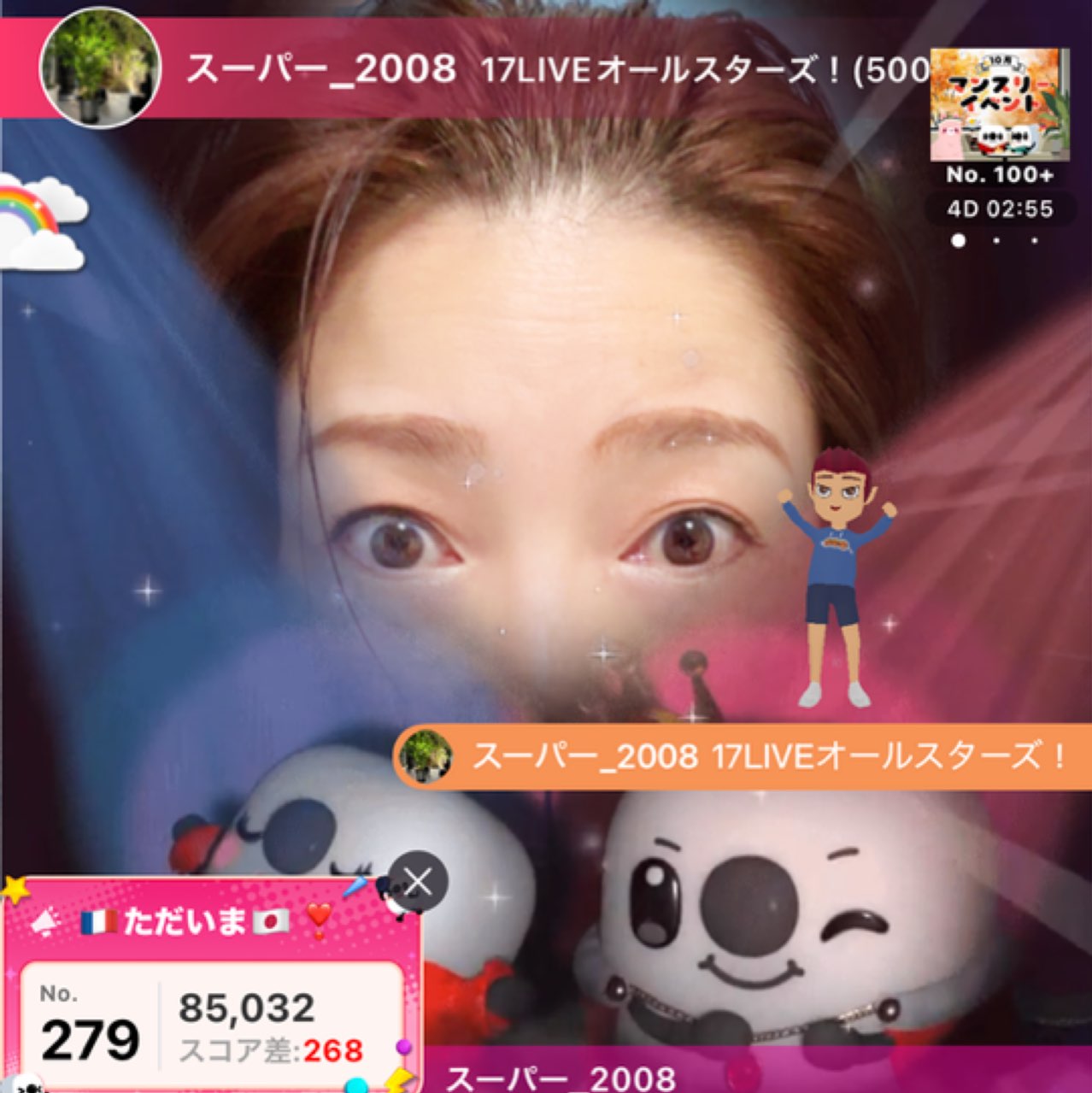
Task: Tap the event banner page indicator dots
Action: (996, 241)
